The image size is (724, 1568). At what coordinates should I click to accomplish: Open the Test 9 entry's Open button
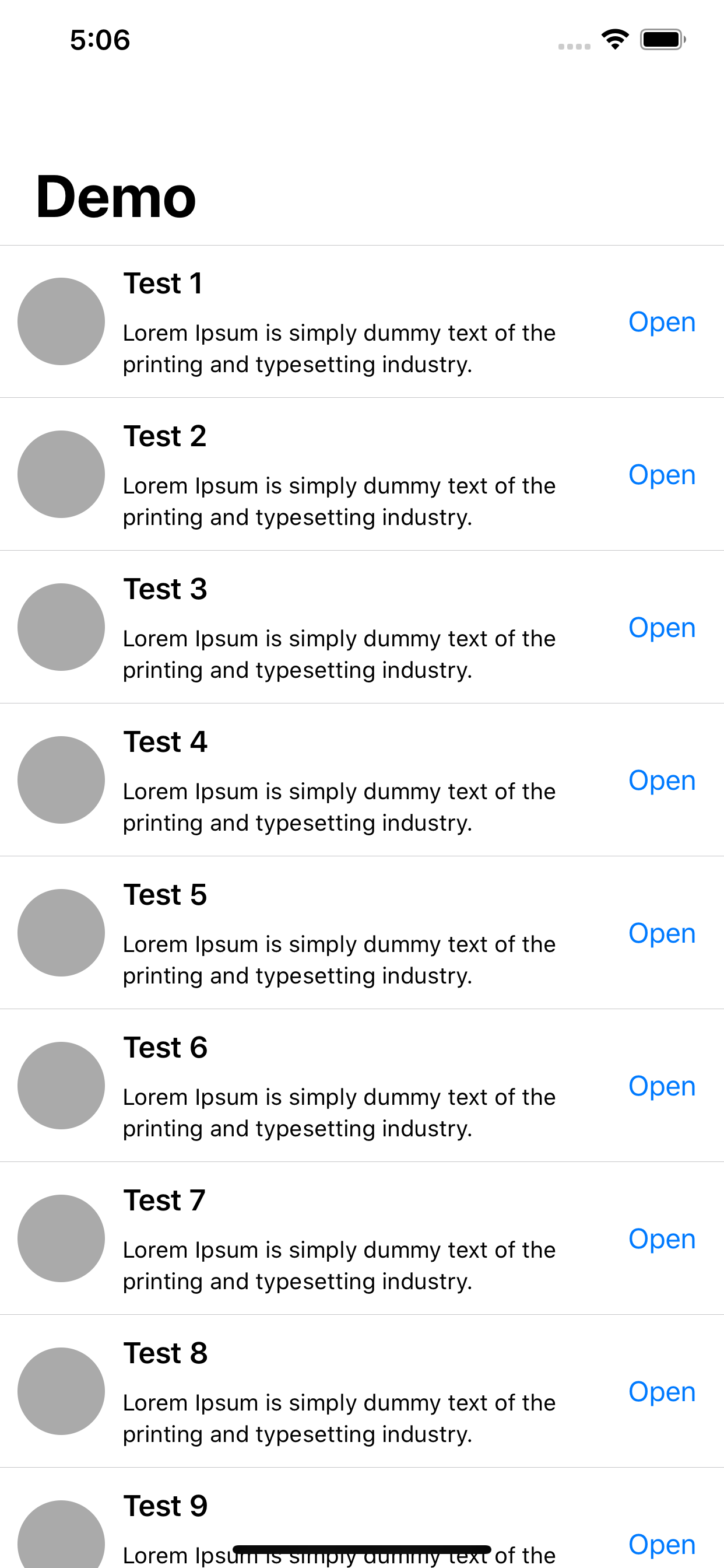click(x=662, y=1544)
